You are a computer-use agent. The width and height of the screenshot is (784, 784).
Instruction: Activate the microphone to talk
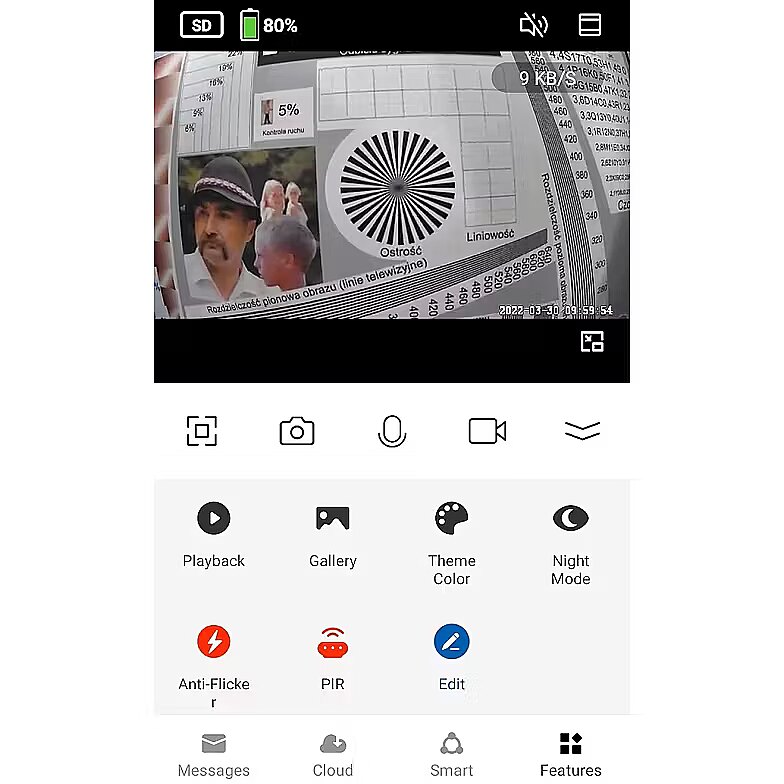point(392,431)
